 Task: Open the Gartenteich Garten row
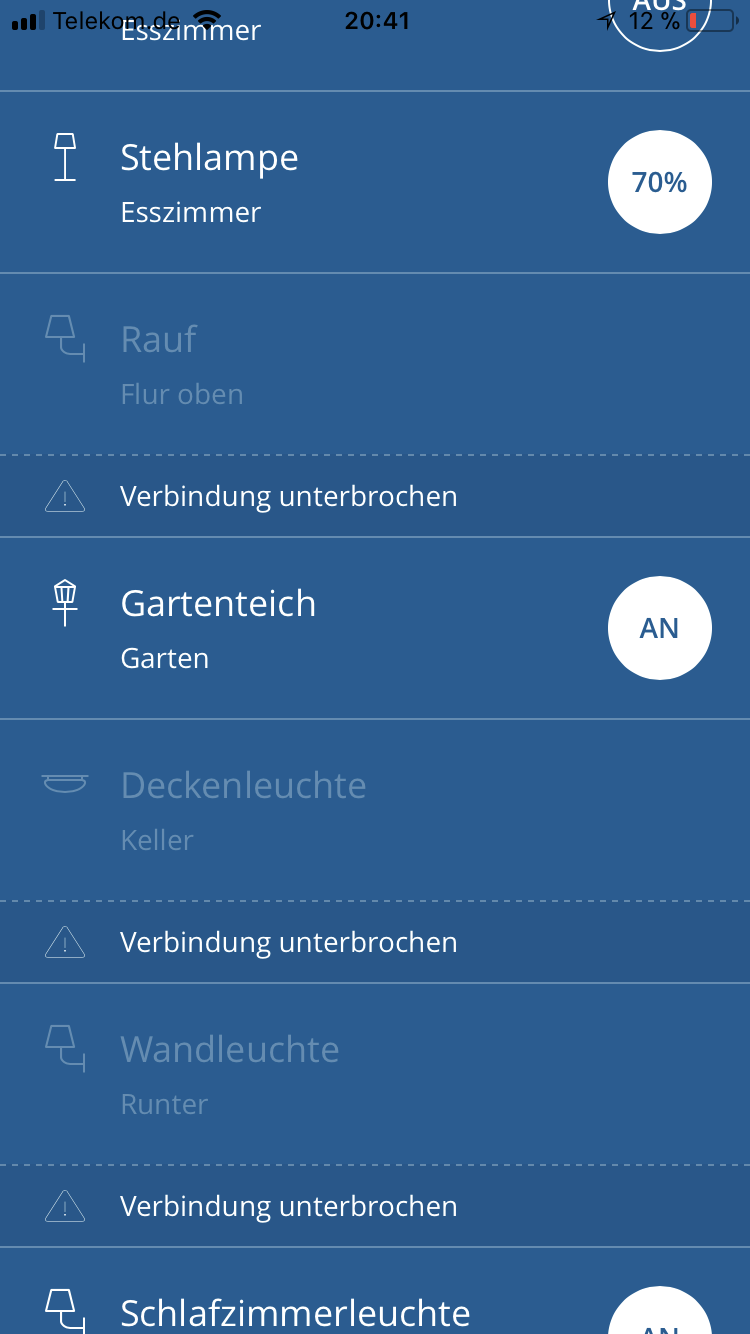click(x=300, y=628)
